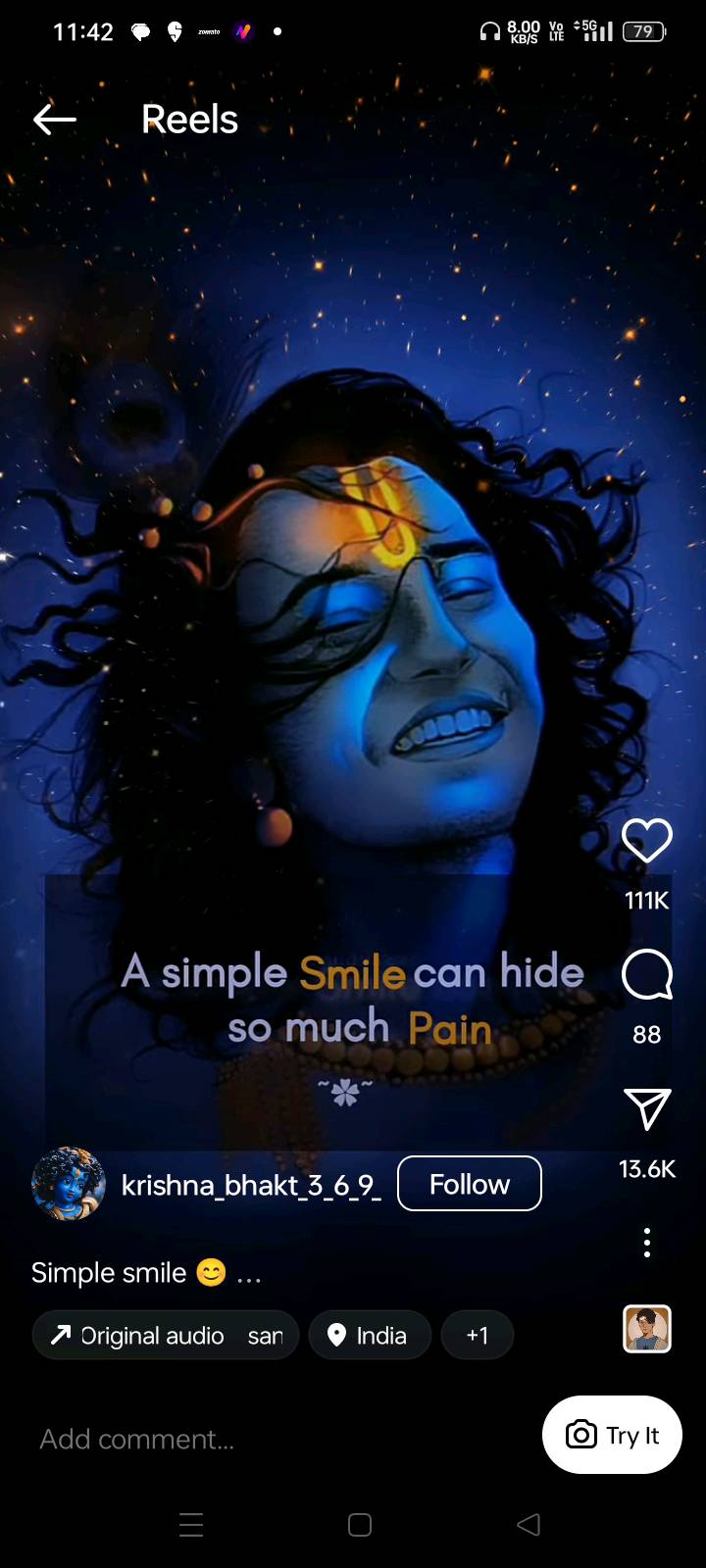This screenshot has width=706, height=1568.
Task: Open the three-dot more options menu
Action: [647, 1243]
